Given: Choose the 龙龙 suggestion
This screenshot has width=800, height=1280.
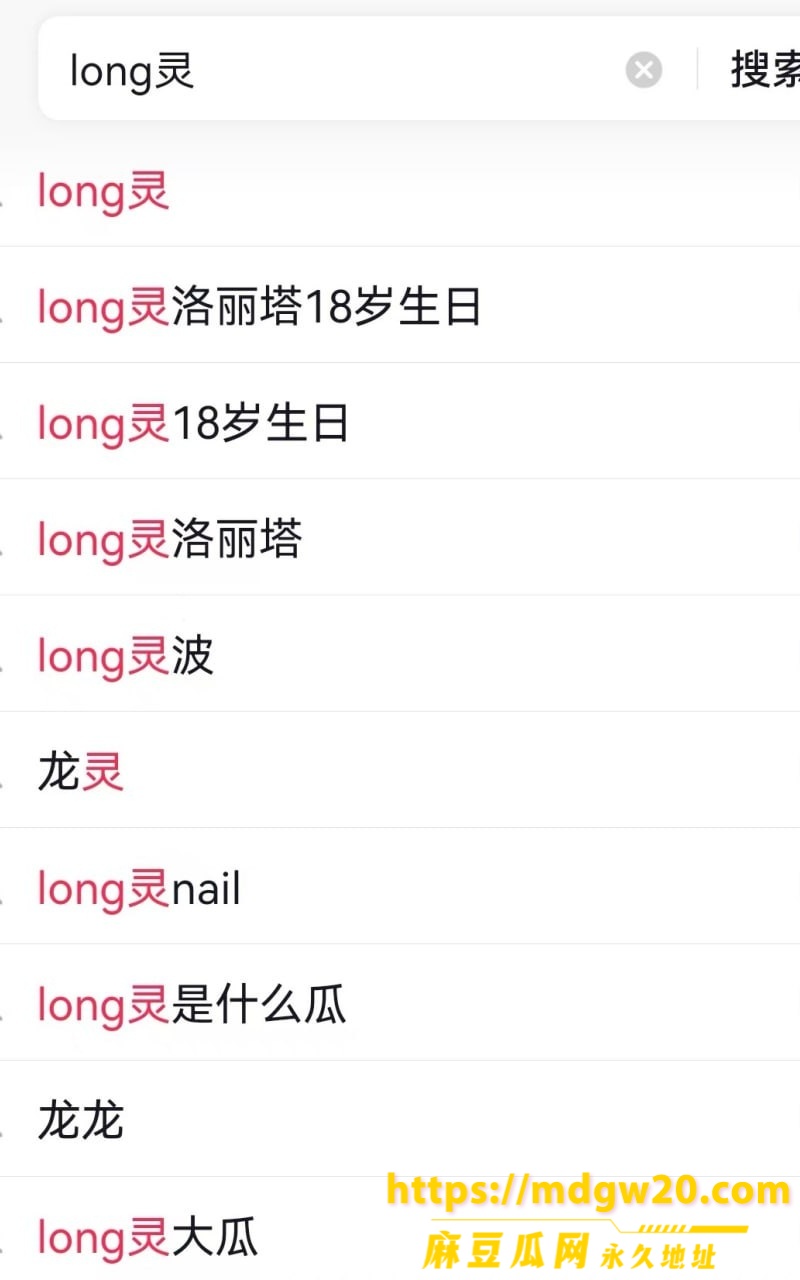Looking at the screenshot, I should click(400, 1119).
